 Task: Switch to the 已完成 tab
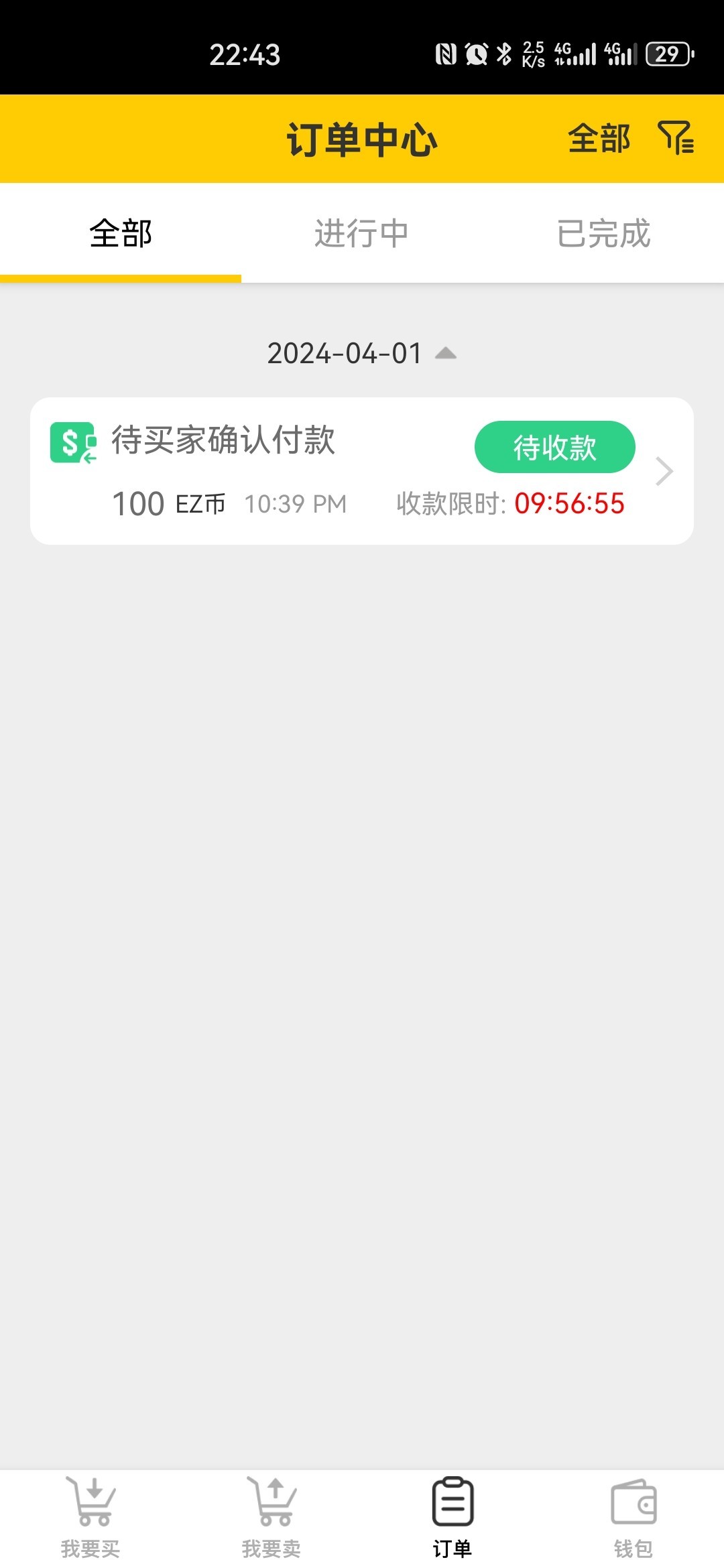[x=603, y=233]
